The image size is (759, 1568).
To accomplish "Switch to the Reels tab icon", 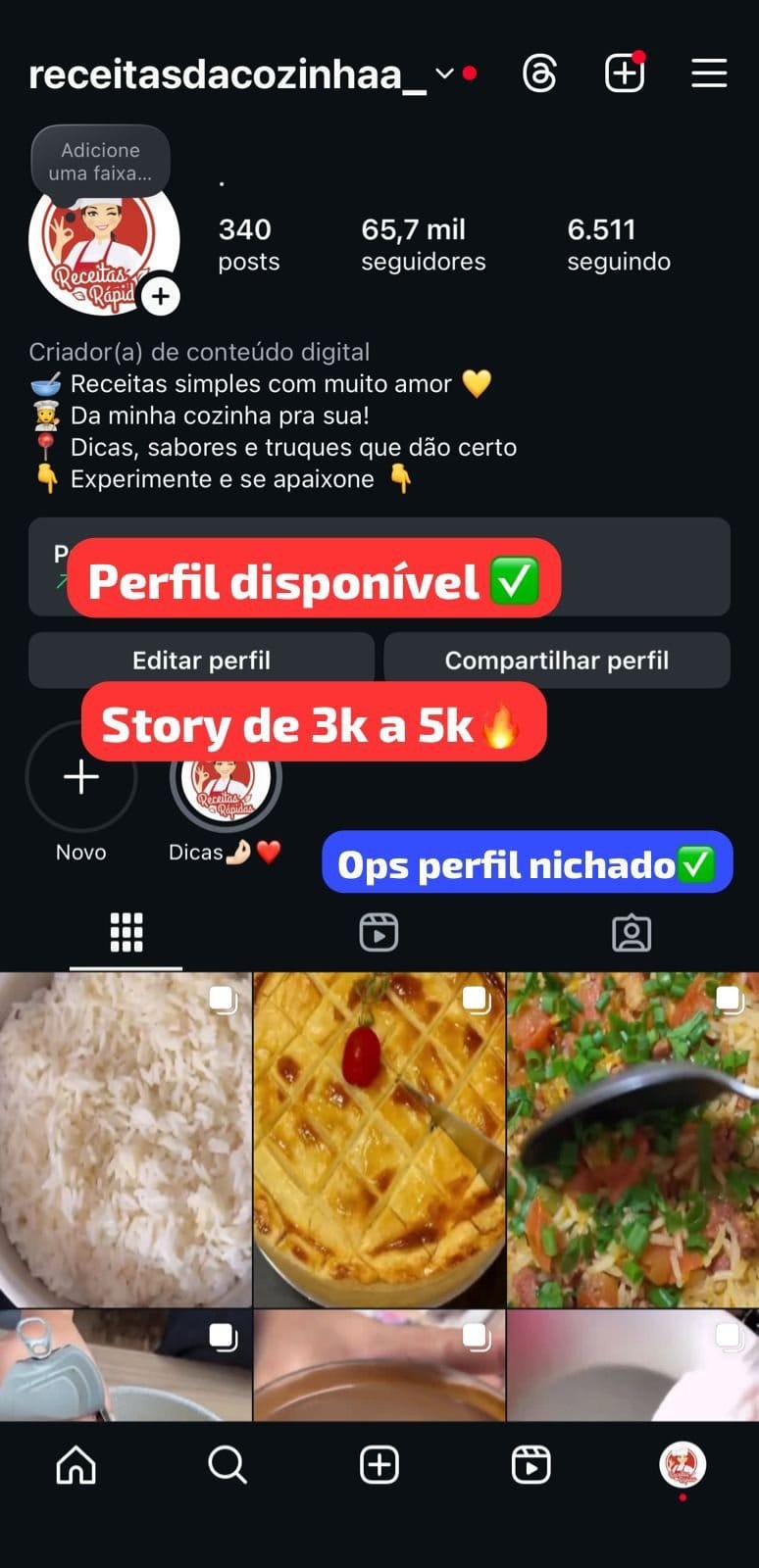I will click(x=379, y=933).
